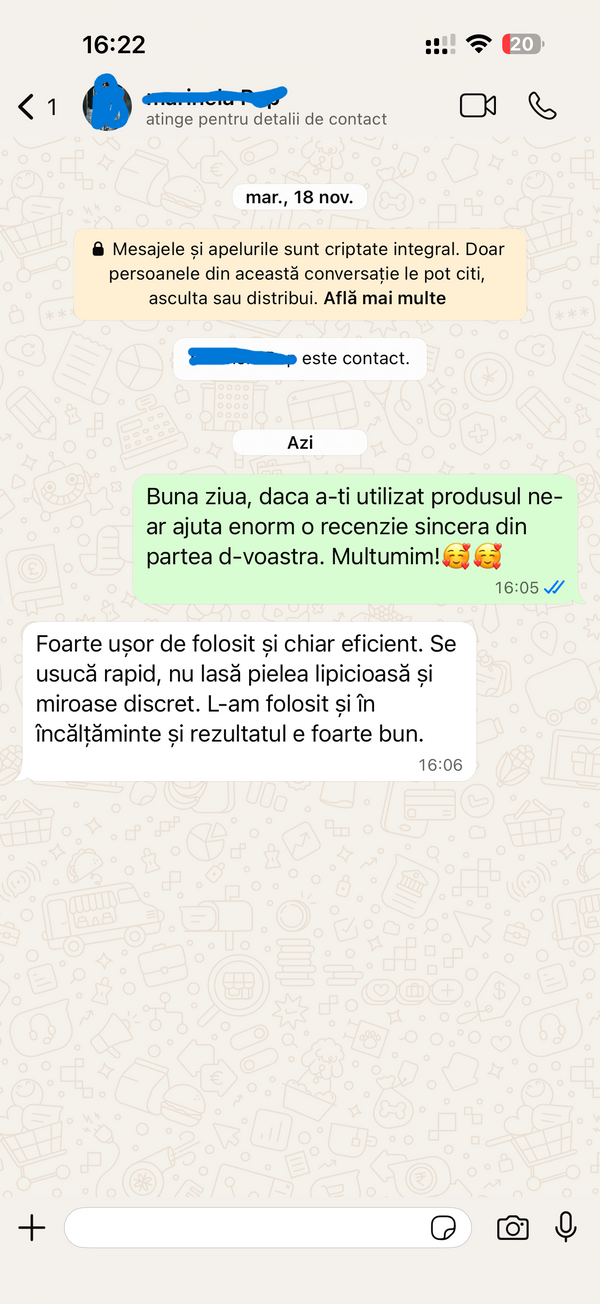Start a video call with this contact
600x1304 pixels.
tap(478, 106)
